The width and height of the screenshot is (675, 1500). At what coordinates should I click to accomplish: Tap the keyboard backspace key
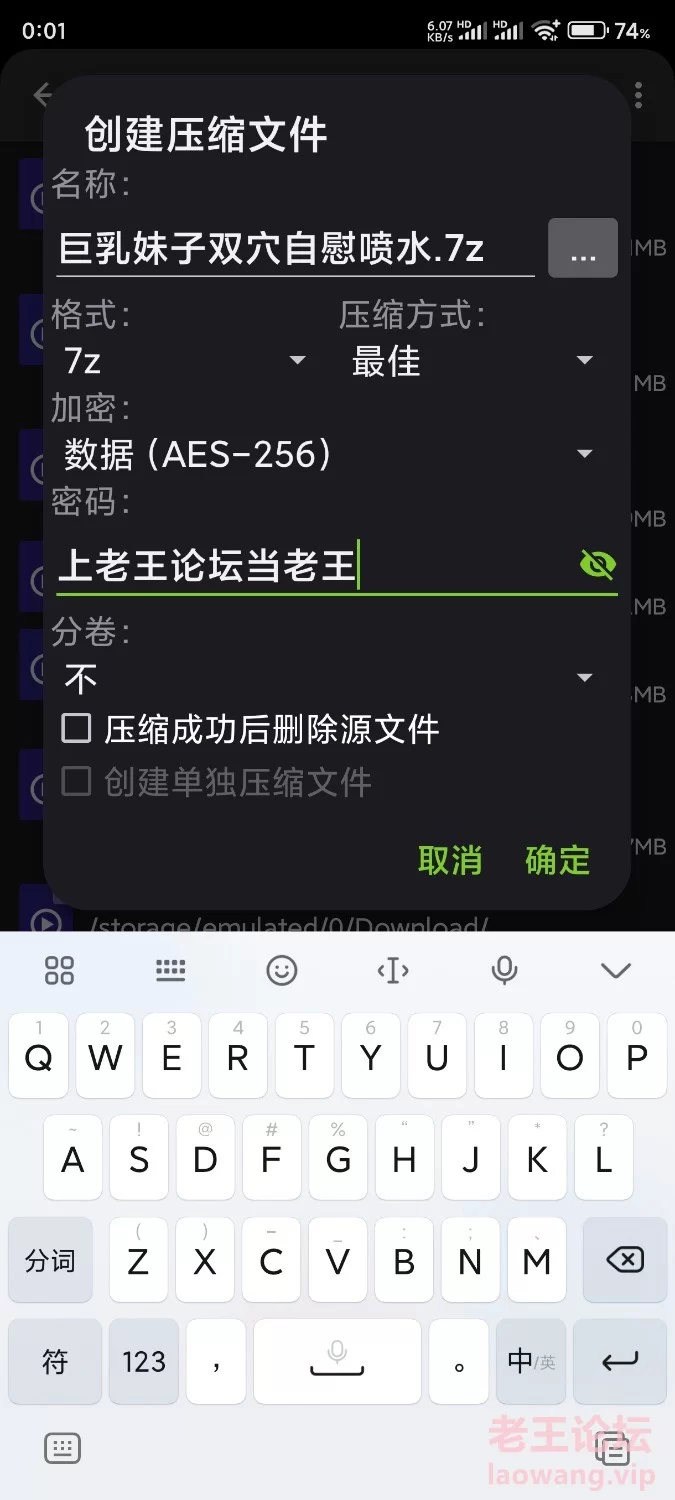pos(626,1259)
